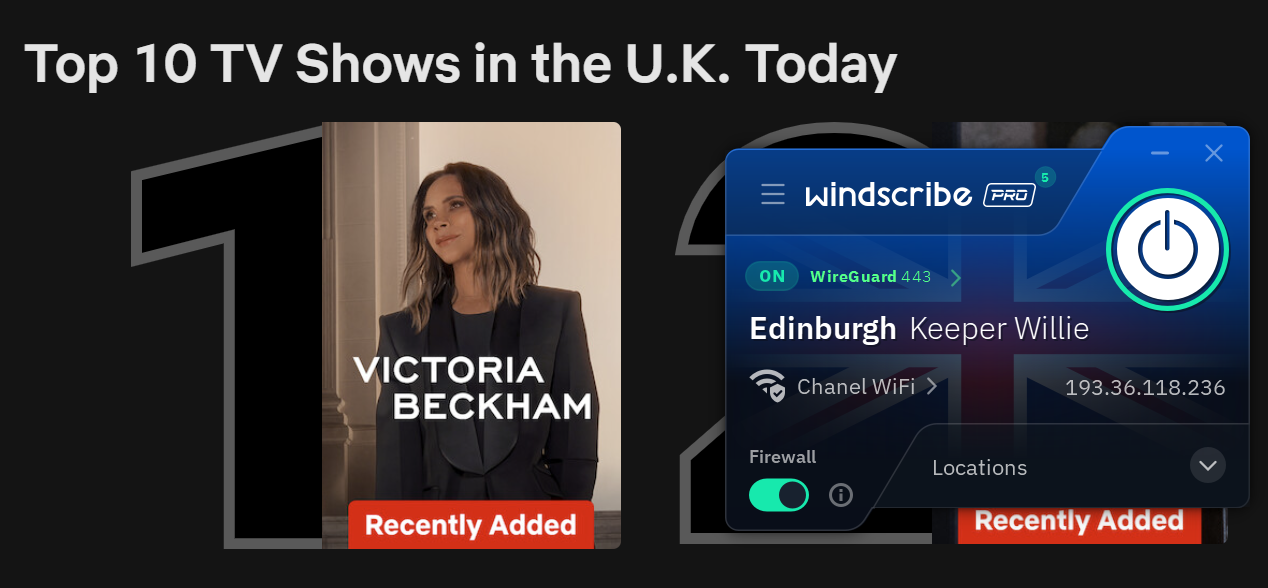1268x588 pixels.
Task: Open the Victoria Beckham show tile
Action: (x=471, y=330)
